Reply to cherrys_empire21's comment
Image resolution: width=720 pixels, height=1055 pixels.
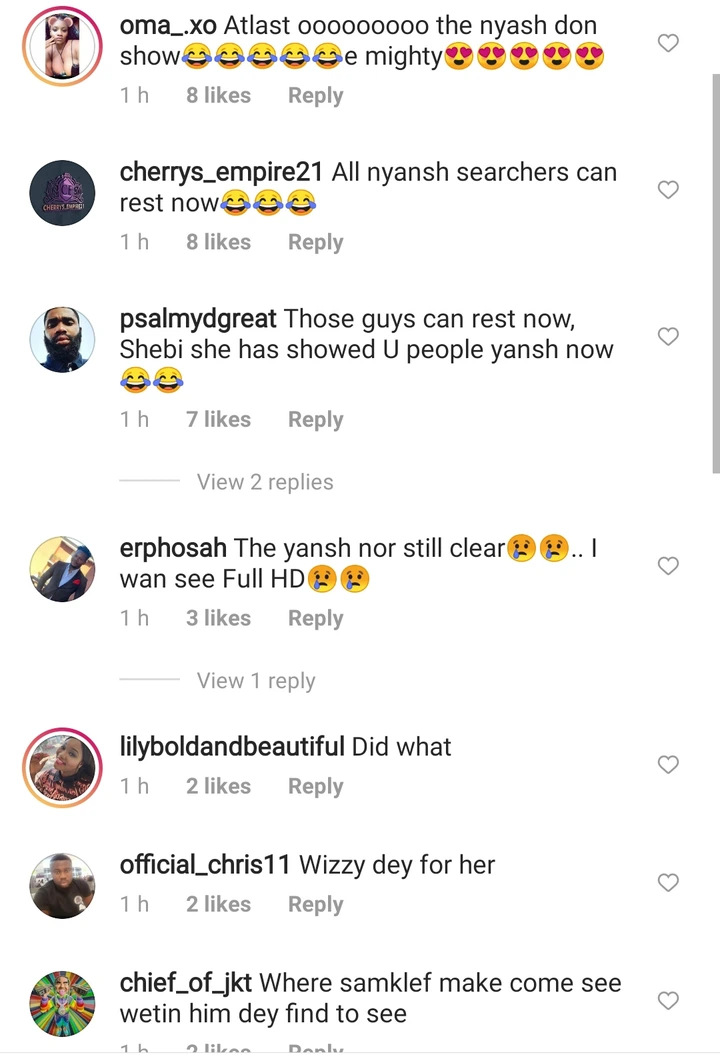[315, 242]
